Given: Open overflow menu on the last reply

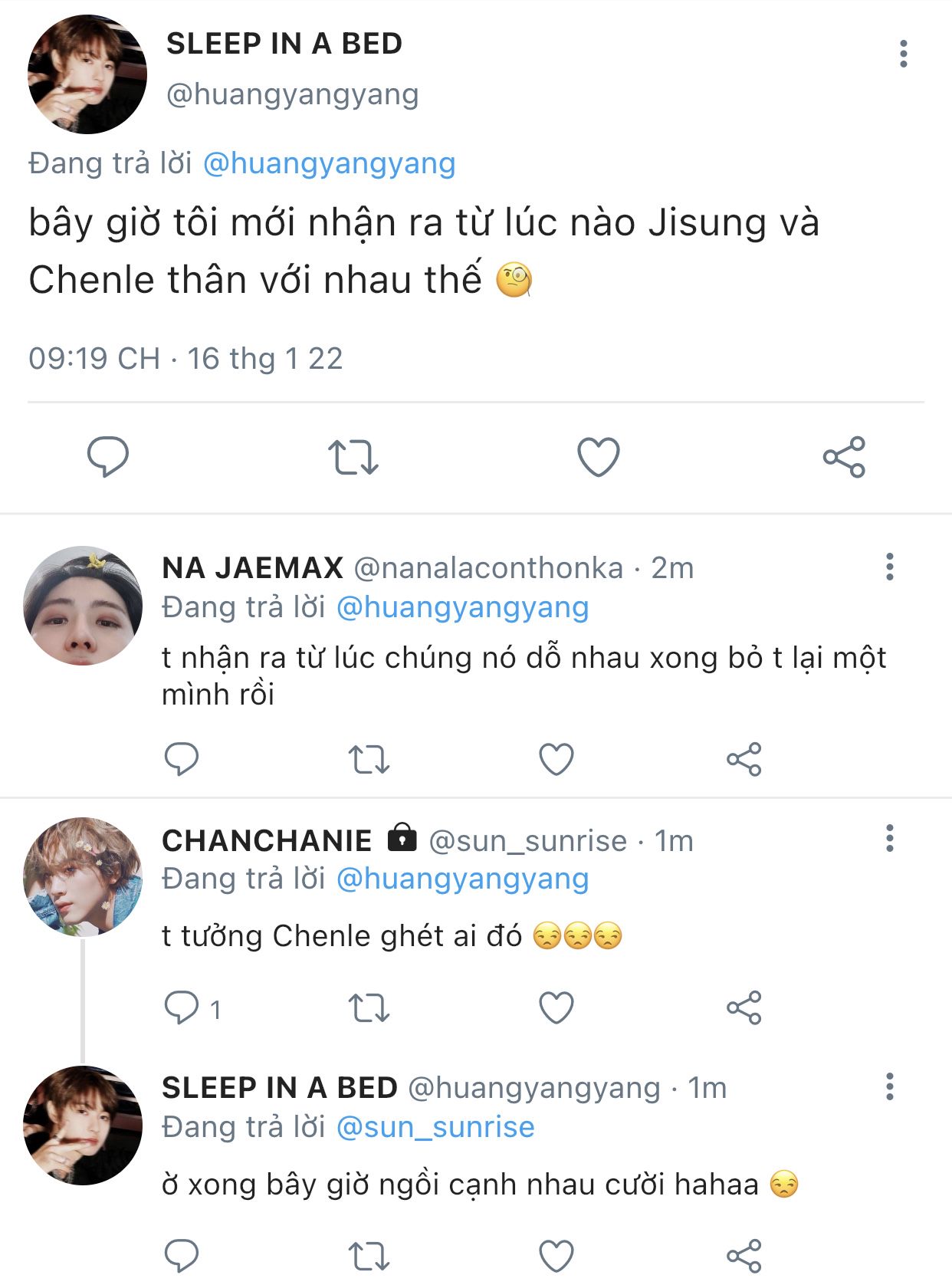Looking at the screenshot, I should [x=889, y=1086].
